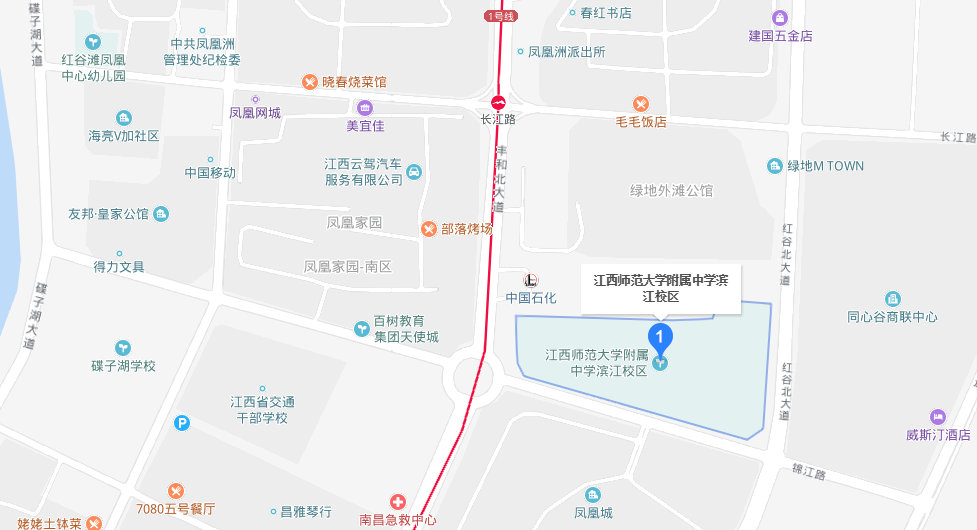Select the 美宜佳 store marker
This screenshot has height=530, width=977.
(364, 108)
